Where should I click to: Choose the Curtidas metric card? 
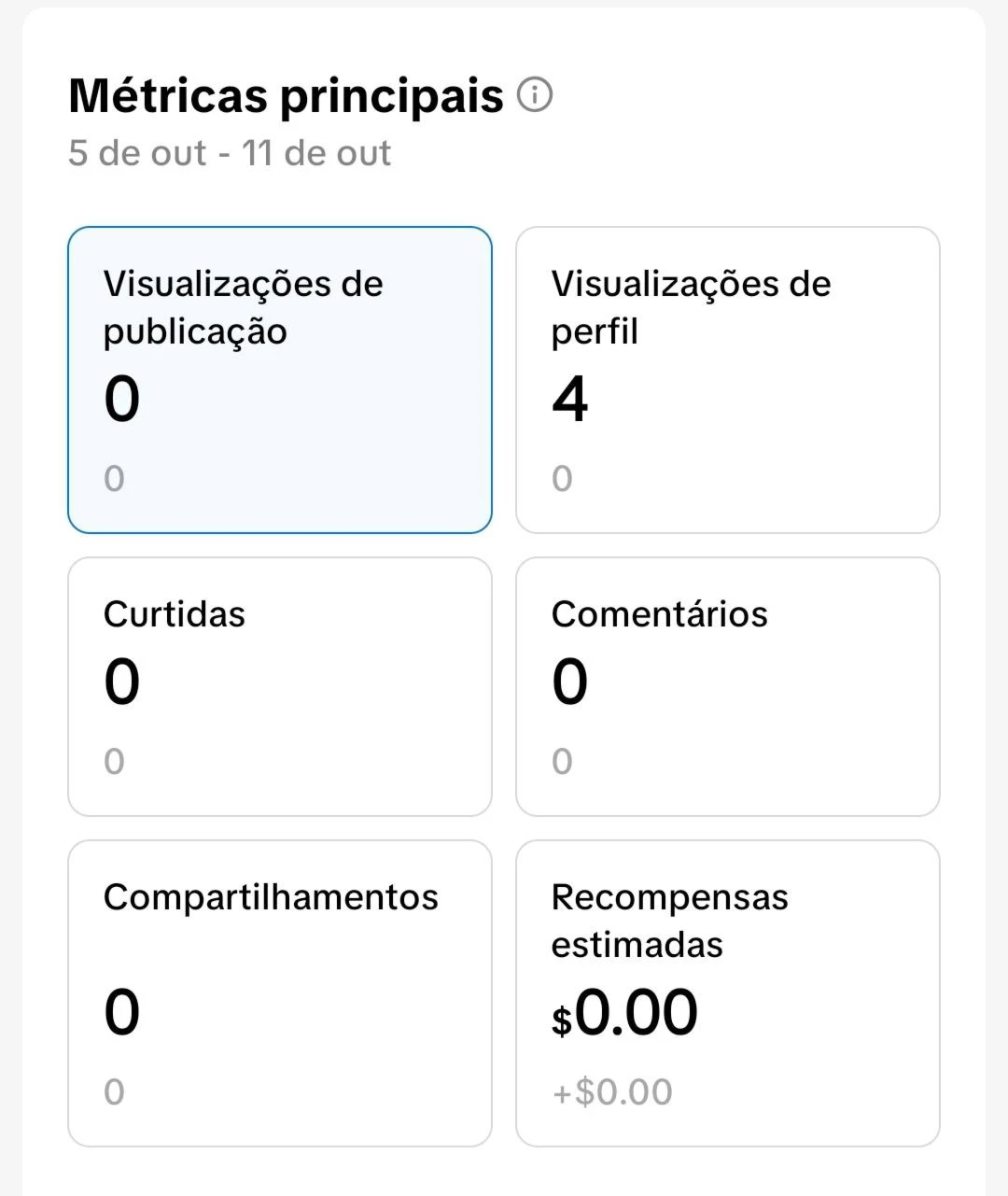coord(279,686)
